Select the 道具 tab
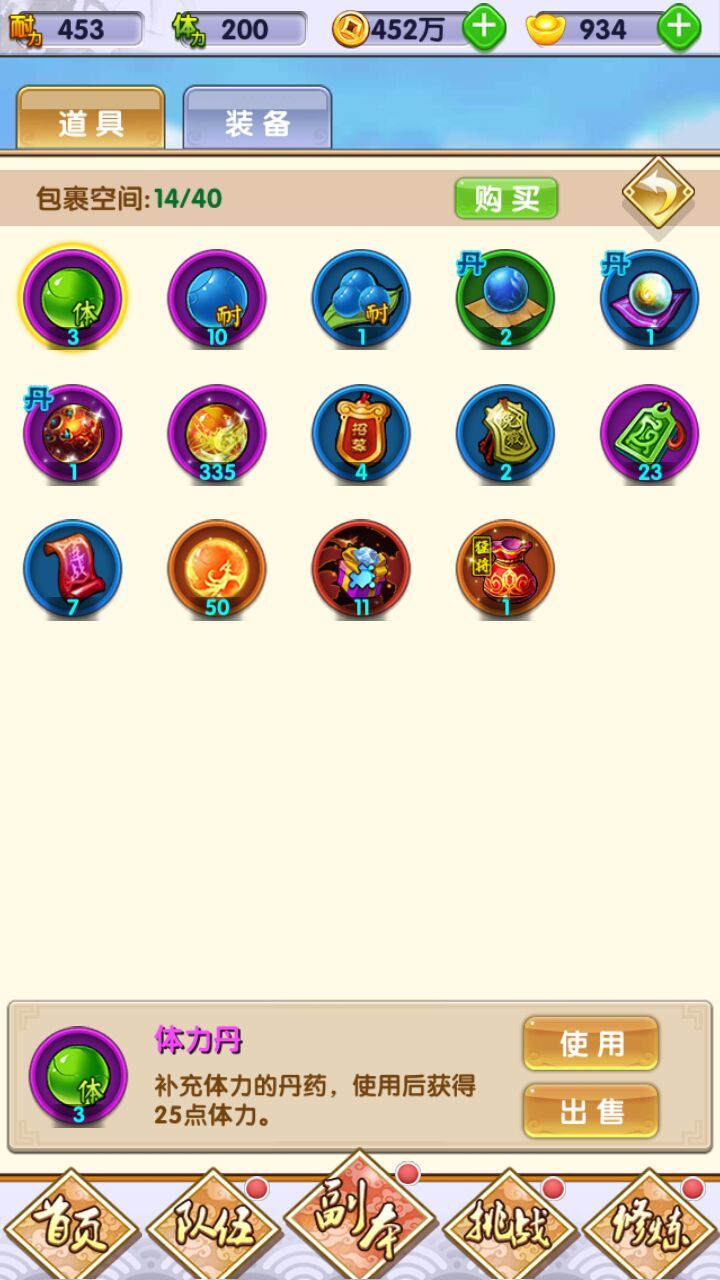Viewport: 720px width, 1280px height. click(x=91, y=121)
